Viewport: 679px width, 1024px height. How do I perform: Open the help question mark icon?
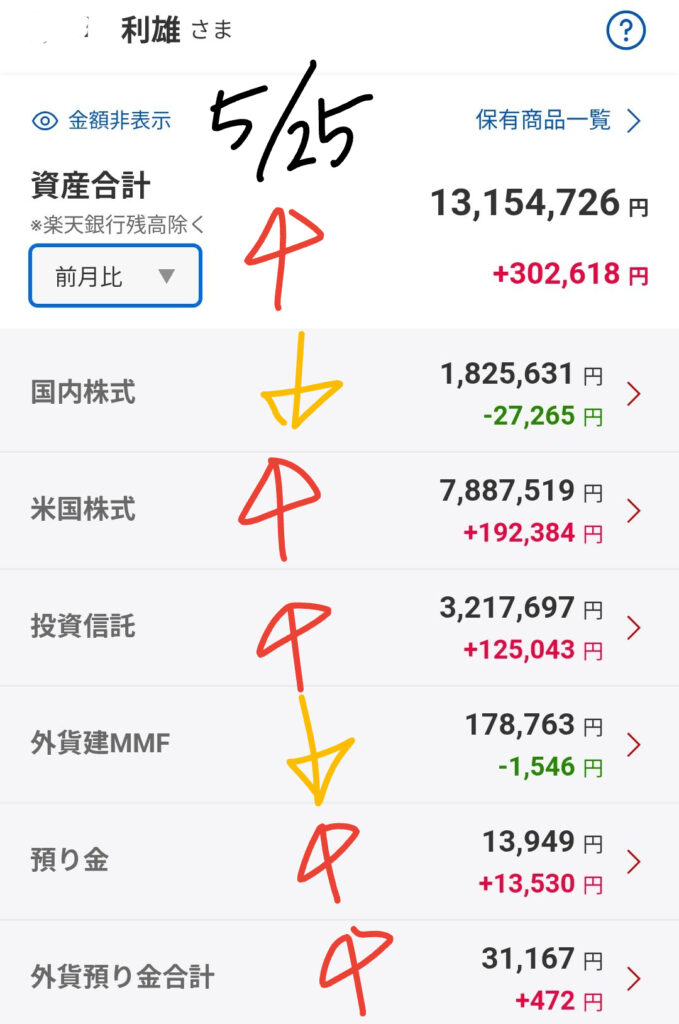[x=625, y=31]
